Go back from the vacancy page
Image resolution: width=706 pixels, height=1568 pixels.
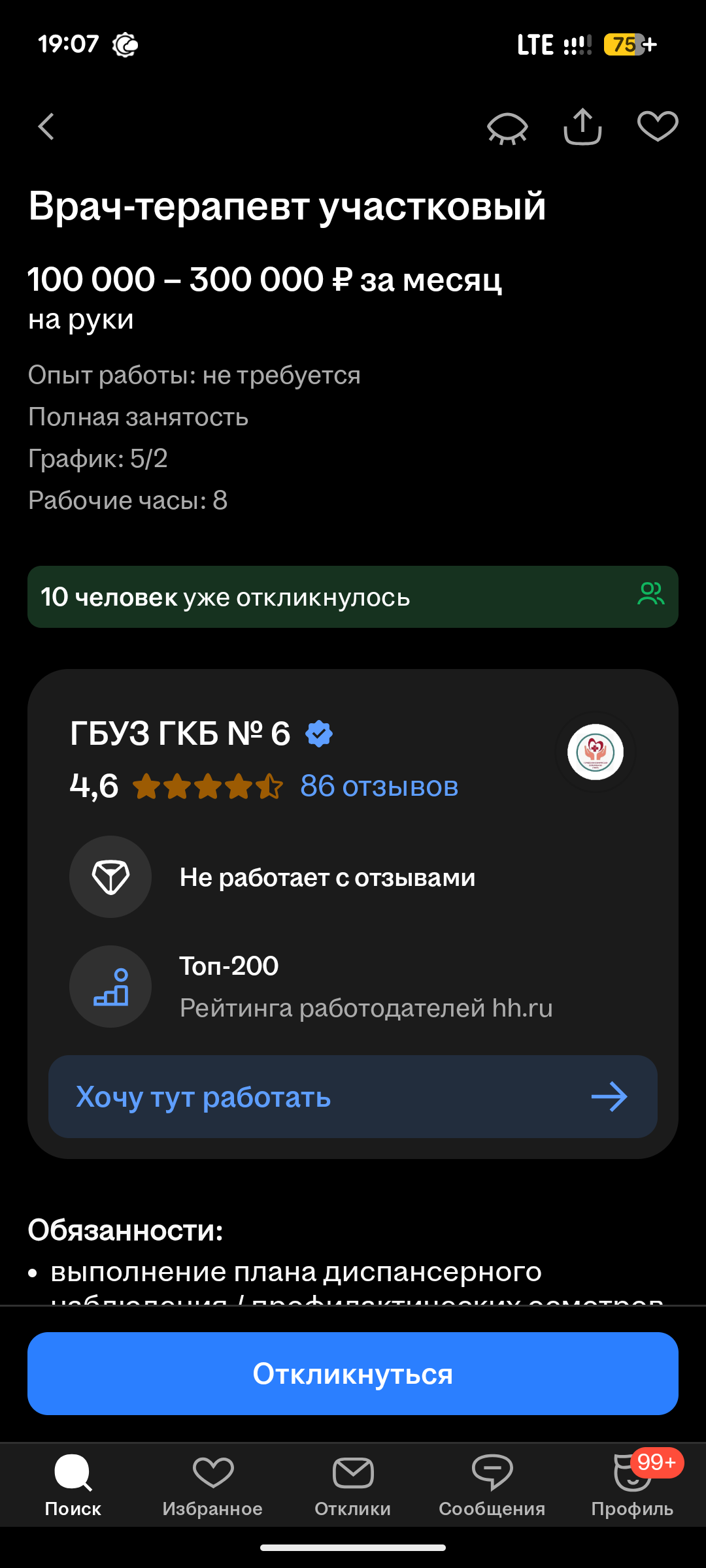46,127
